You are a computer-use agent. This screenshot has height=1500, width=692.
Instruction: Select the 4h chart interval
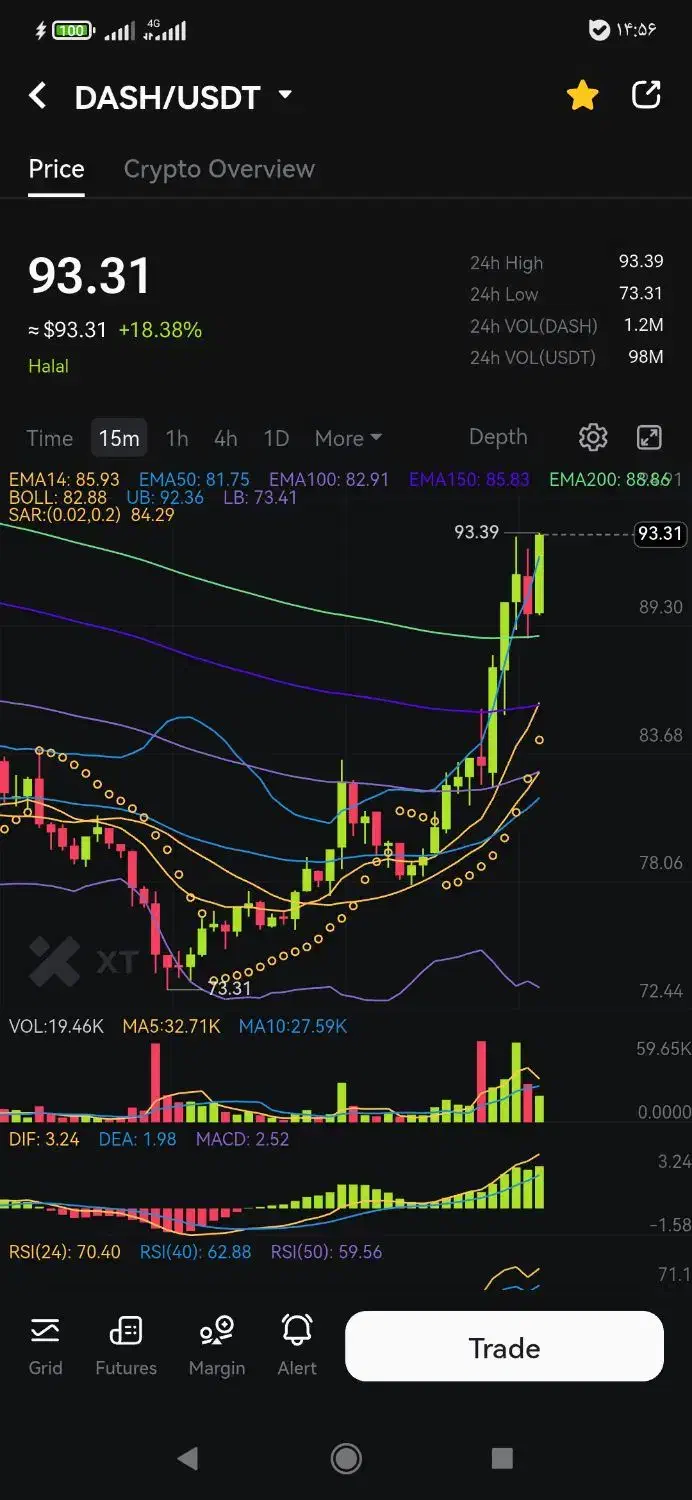tap(226, 438)
